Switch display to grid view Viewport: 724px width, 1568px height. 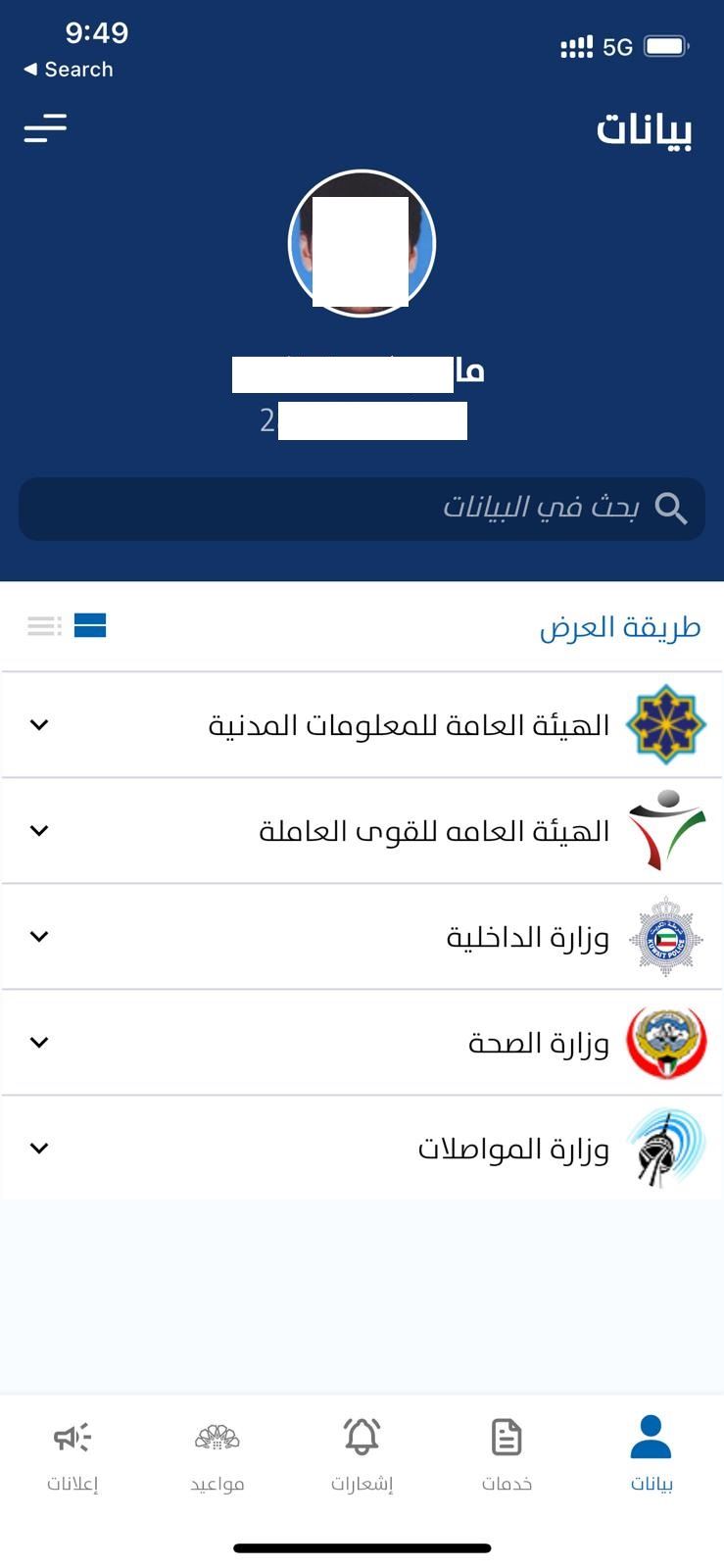tap(90, 625)
